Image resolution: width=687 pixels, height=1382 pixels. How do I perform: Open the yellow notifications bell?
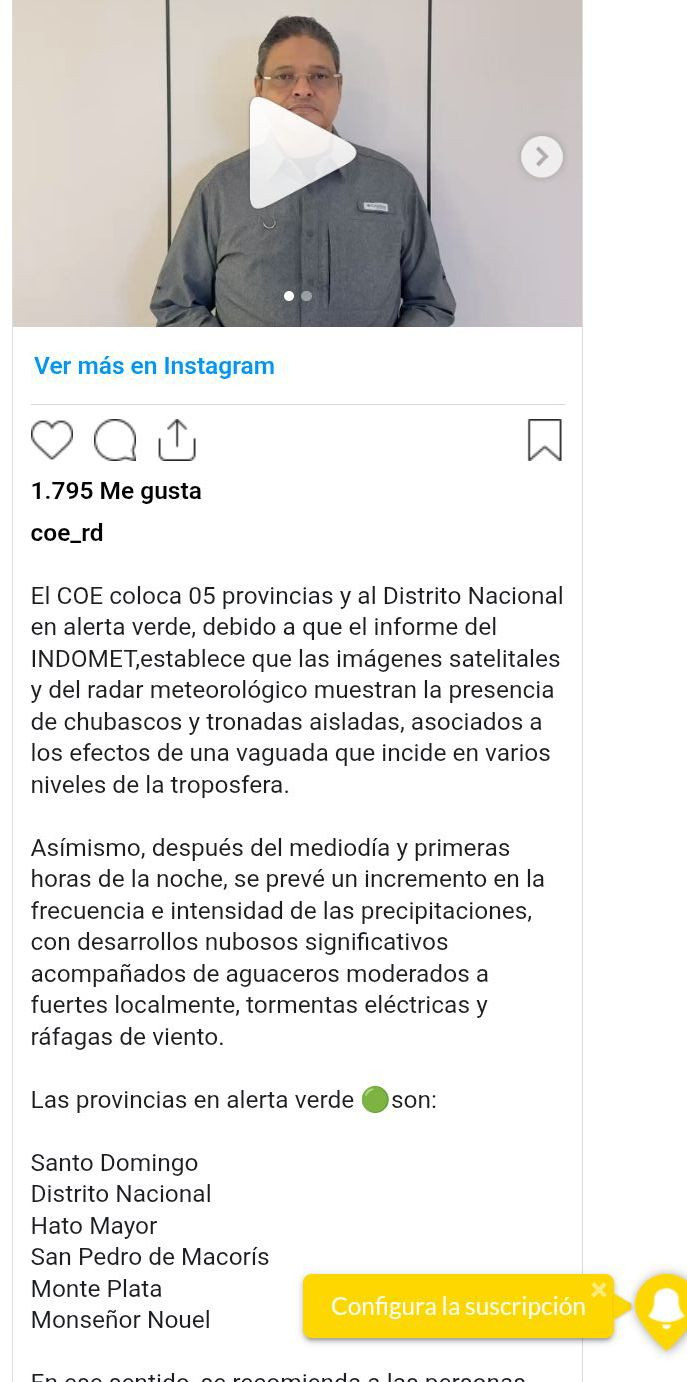click(665, 1308)
